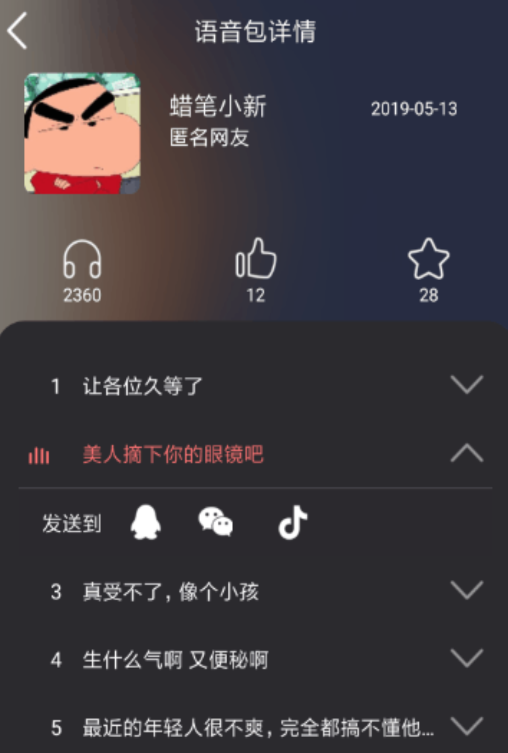Viewport: 508px width, 753px height.
Task: Send the clip to Douyin
Action: 293,522
